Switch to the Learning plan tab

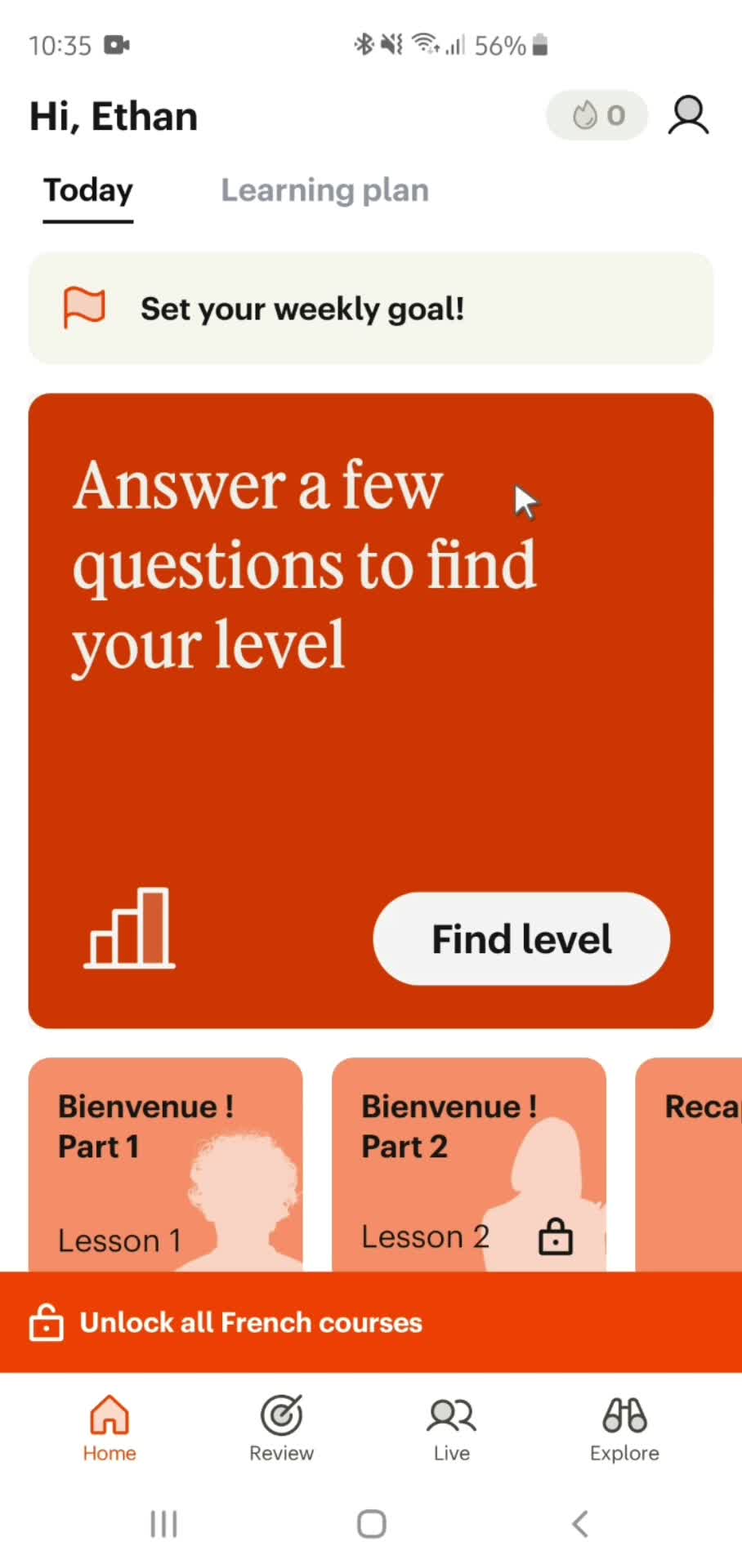[x=324, y=190]
